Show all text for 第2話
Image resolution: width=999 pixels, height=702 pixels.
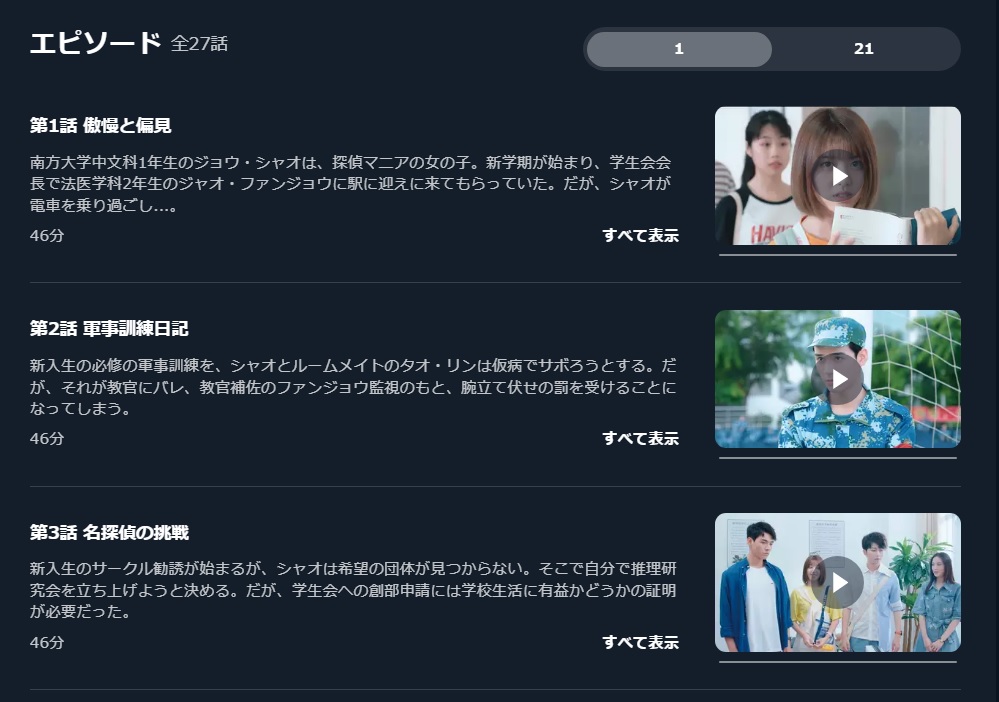coord(640,439)
